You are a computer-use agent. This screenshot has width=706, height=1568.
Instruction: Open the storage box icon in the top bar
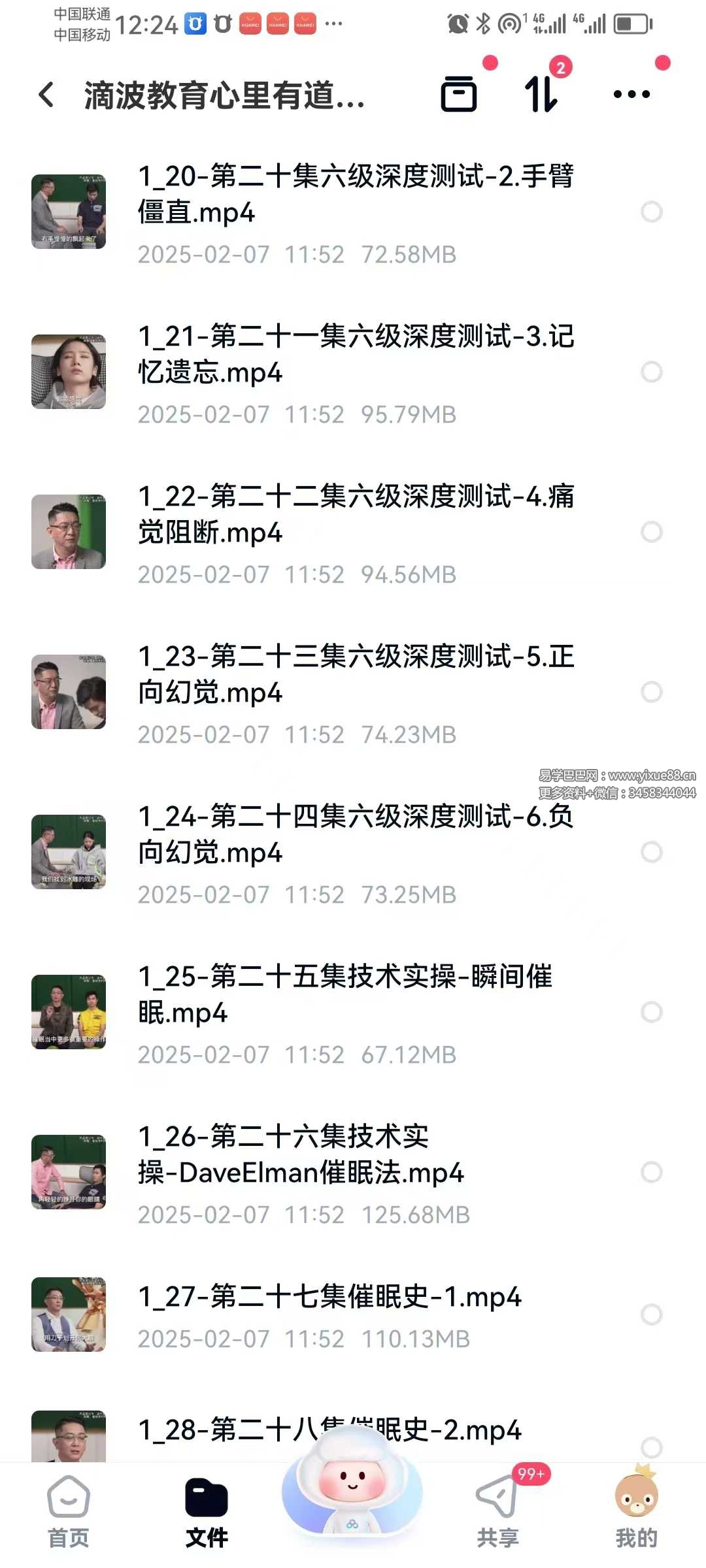click(459, 94)
